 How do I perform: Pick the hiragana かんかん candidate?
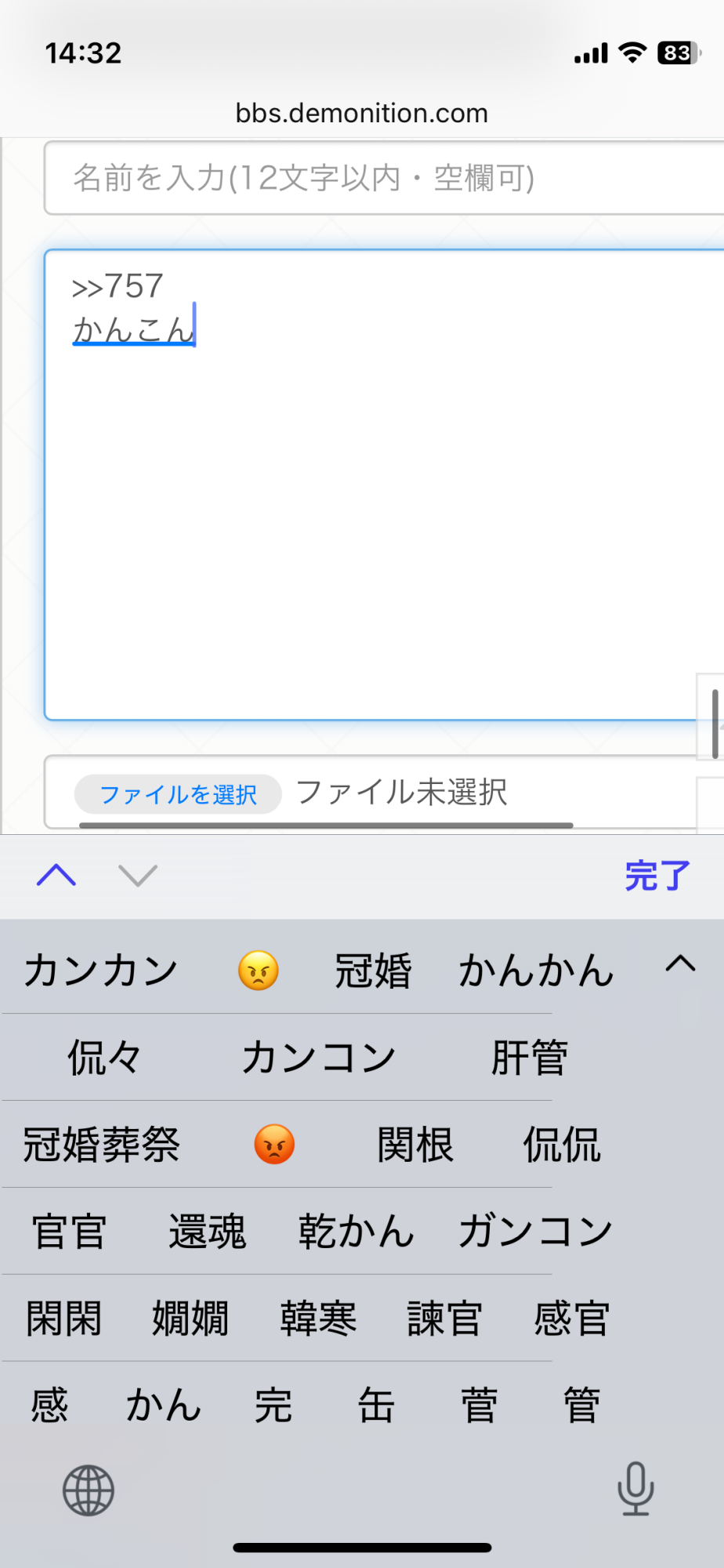536,971
